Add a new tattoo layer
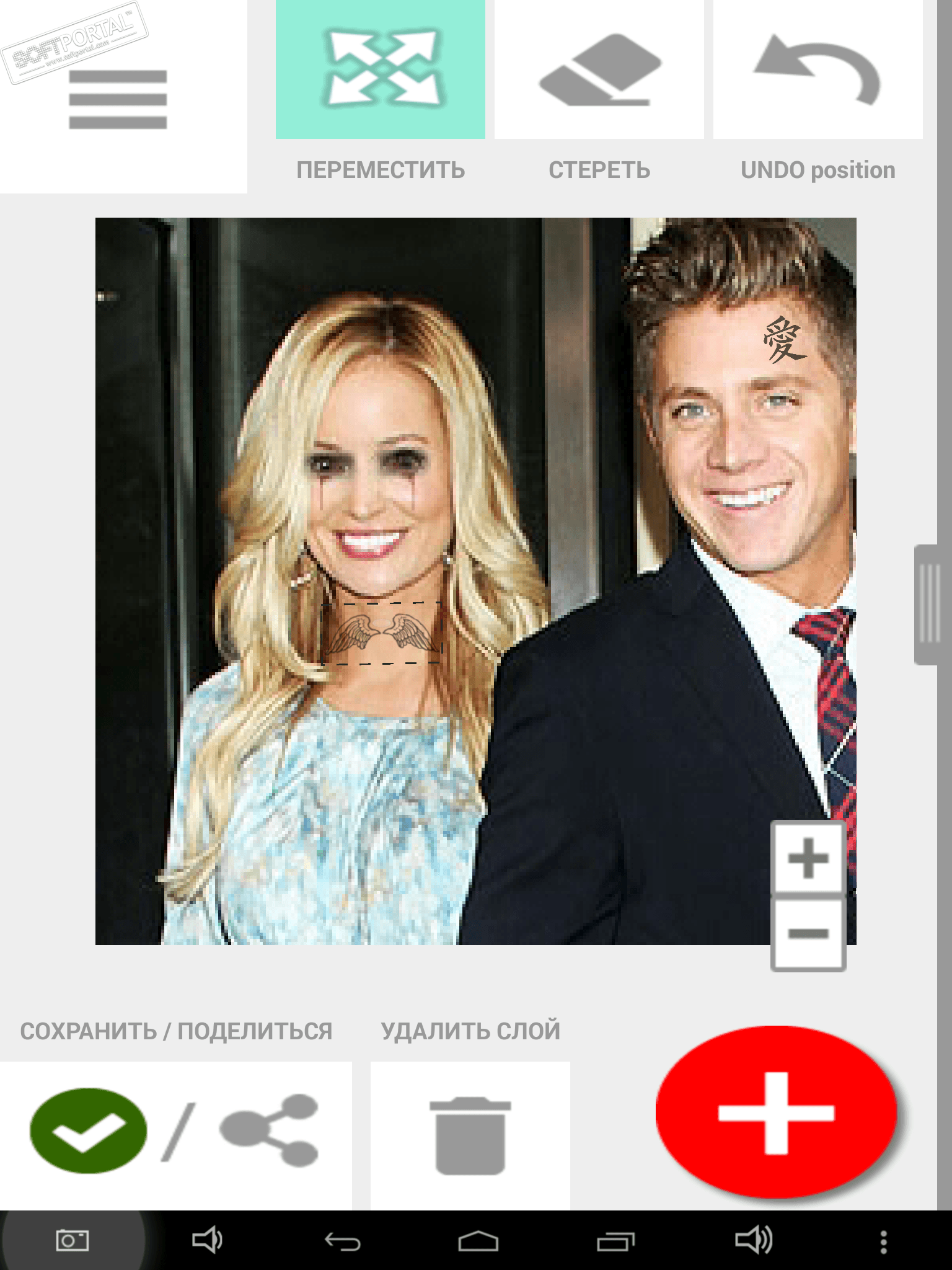Viewport: 952px width, 1270px height. pos(776,1112)
